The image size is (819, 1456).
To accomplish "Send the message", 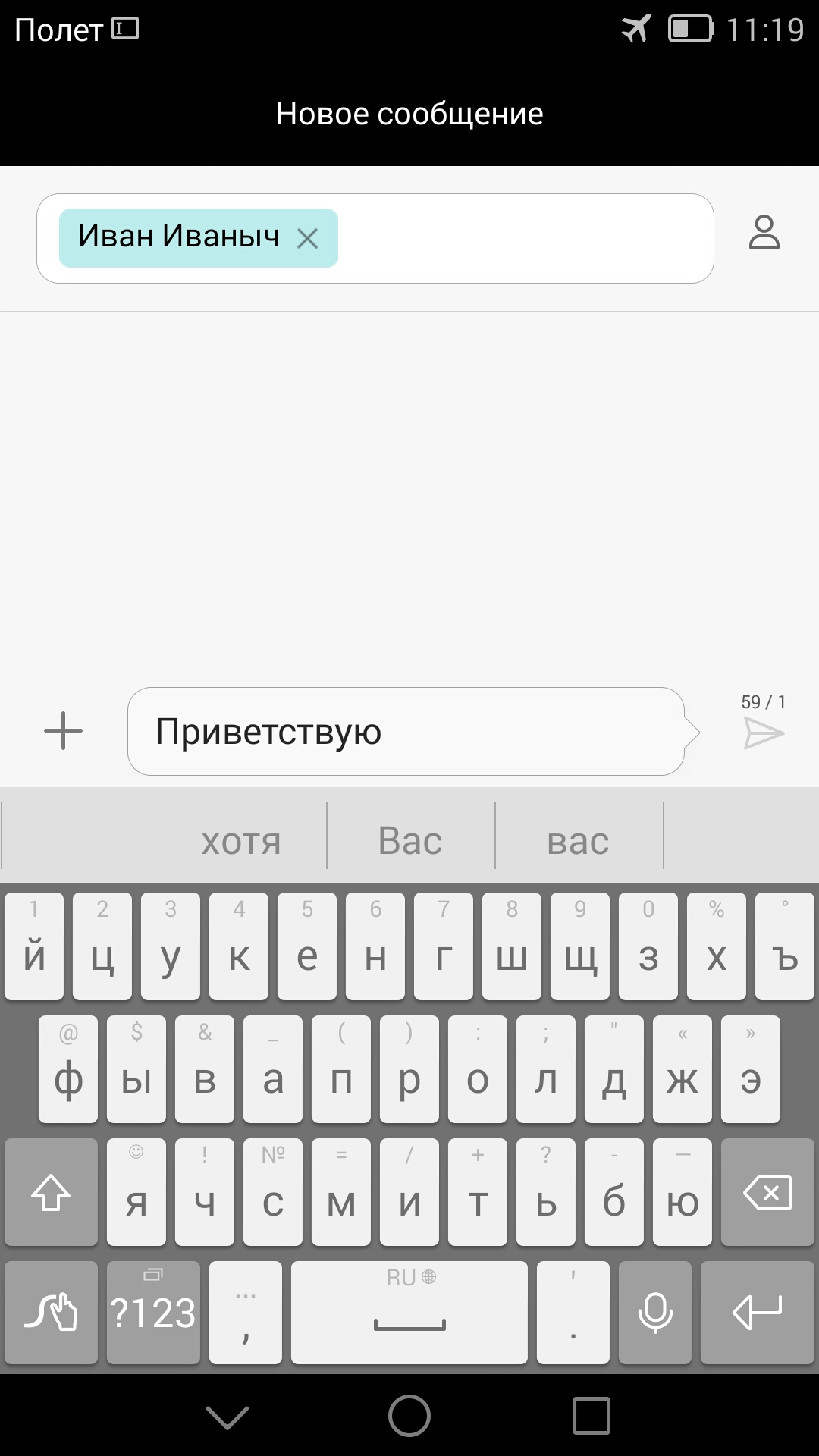I will tap(764, 733).
